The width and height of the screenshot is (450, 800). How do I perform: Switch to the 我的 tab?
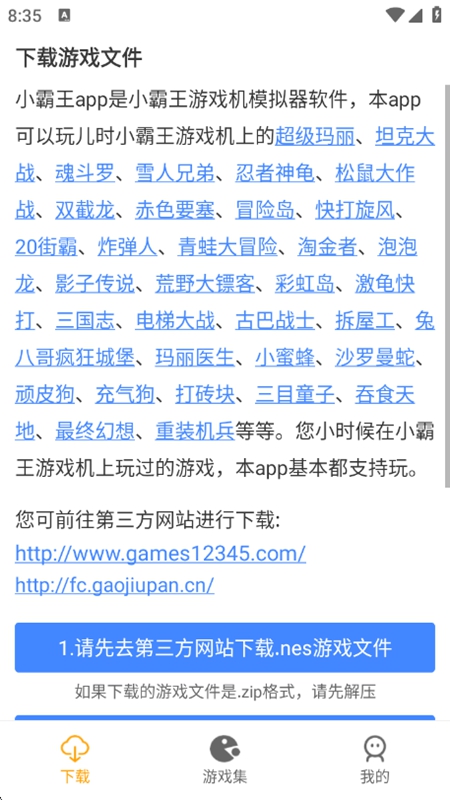click(375, 759)
